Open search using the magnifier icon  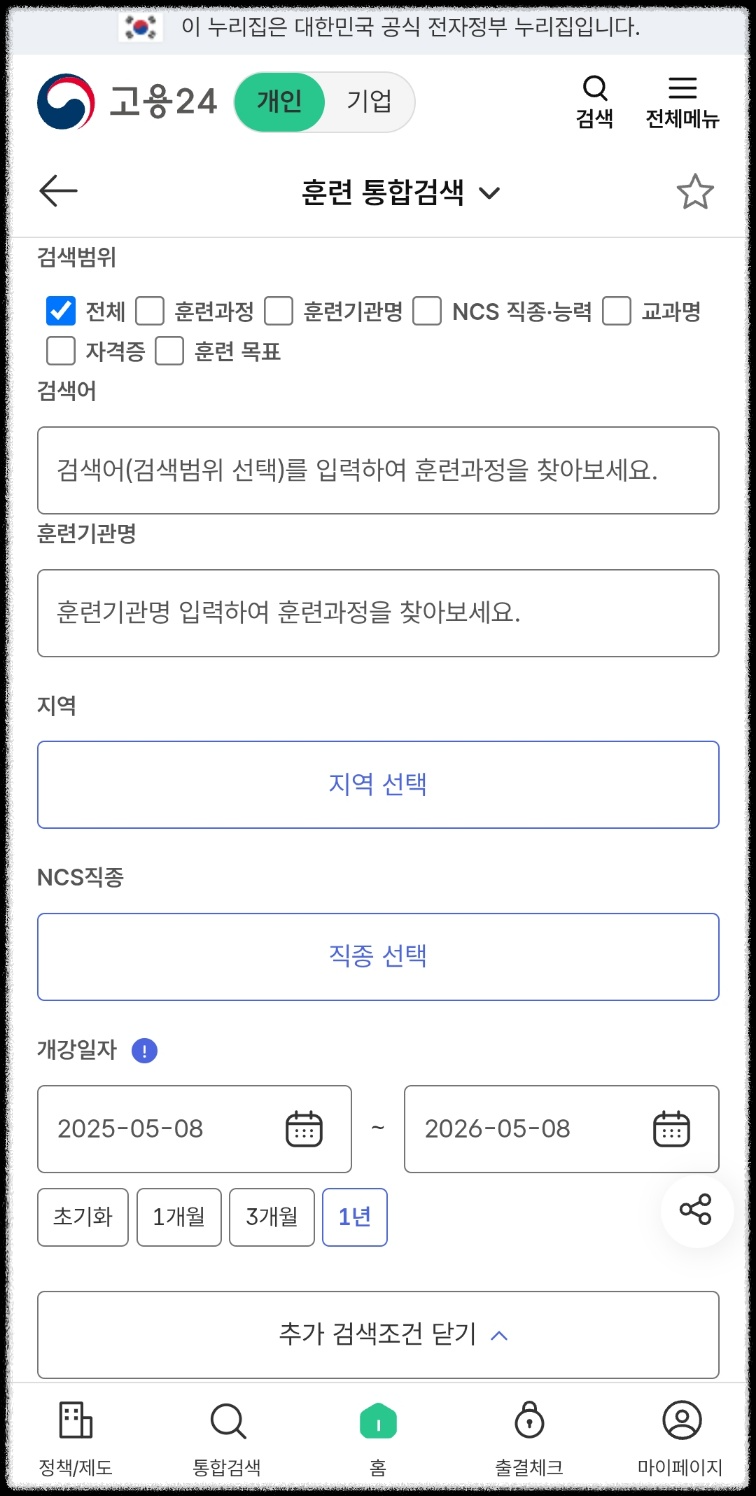click(x=595, y=100)
